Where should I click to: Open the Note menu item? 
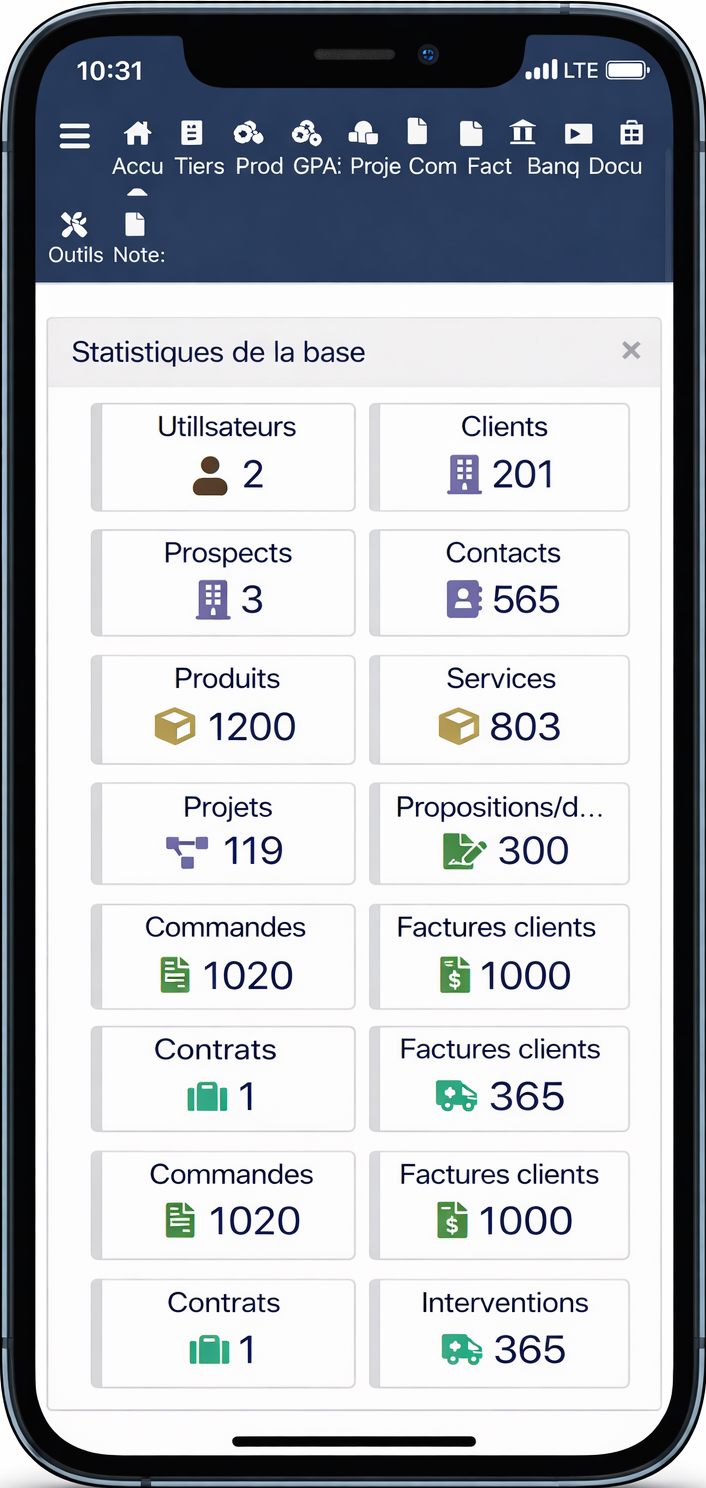coord(138,238)
